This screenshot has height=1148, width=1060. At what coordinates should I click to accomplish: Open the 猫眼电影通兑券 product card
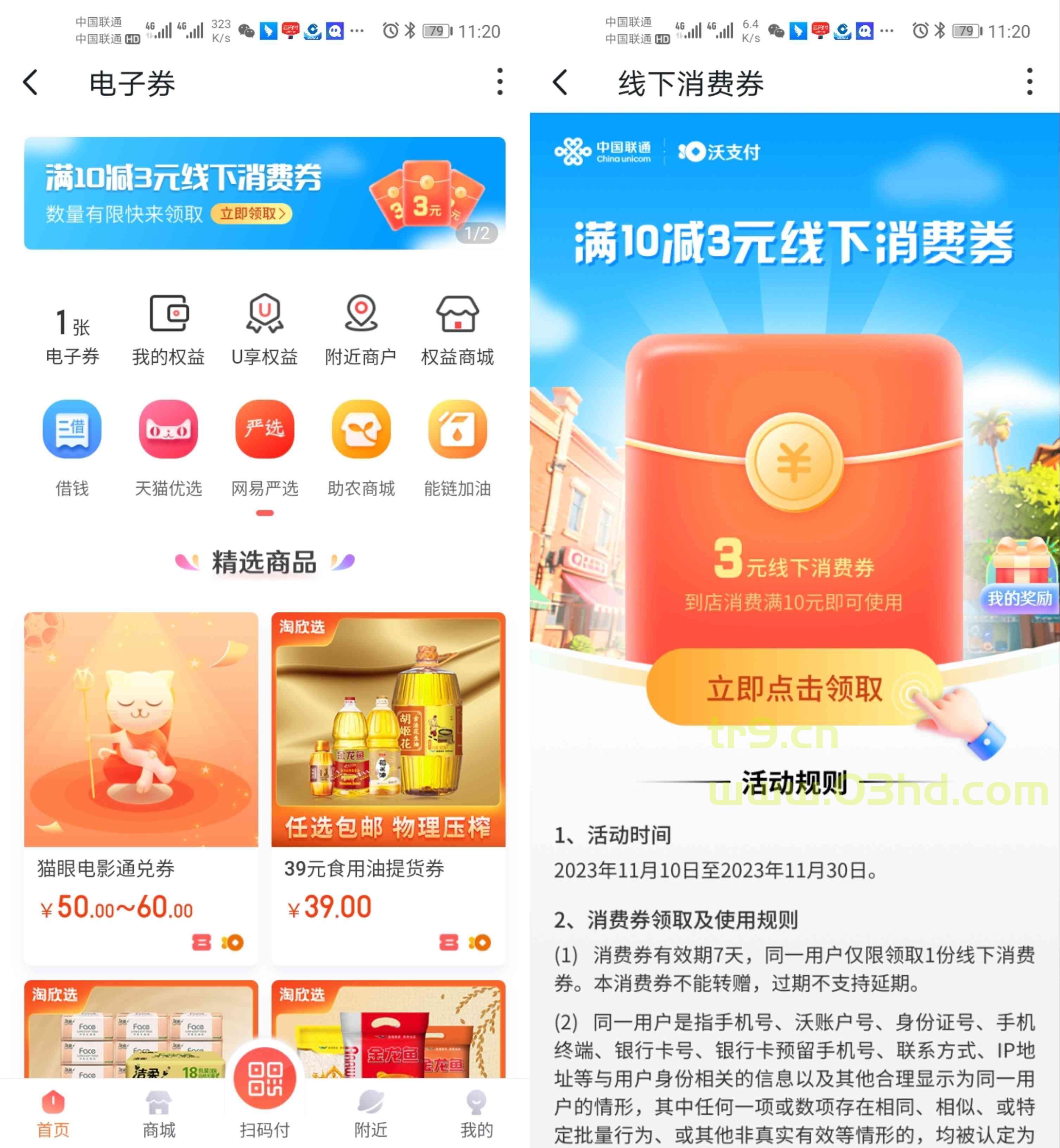tap(141, 786)
